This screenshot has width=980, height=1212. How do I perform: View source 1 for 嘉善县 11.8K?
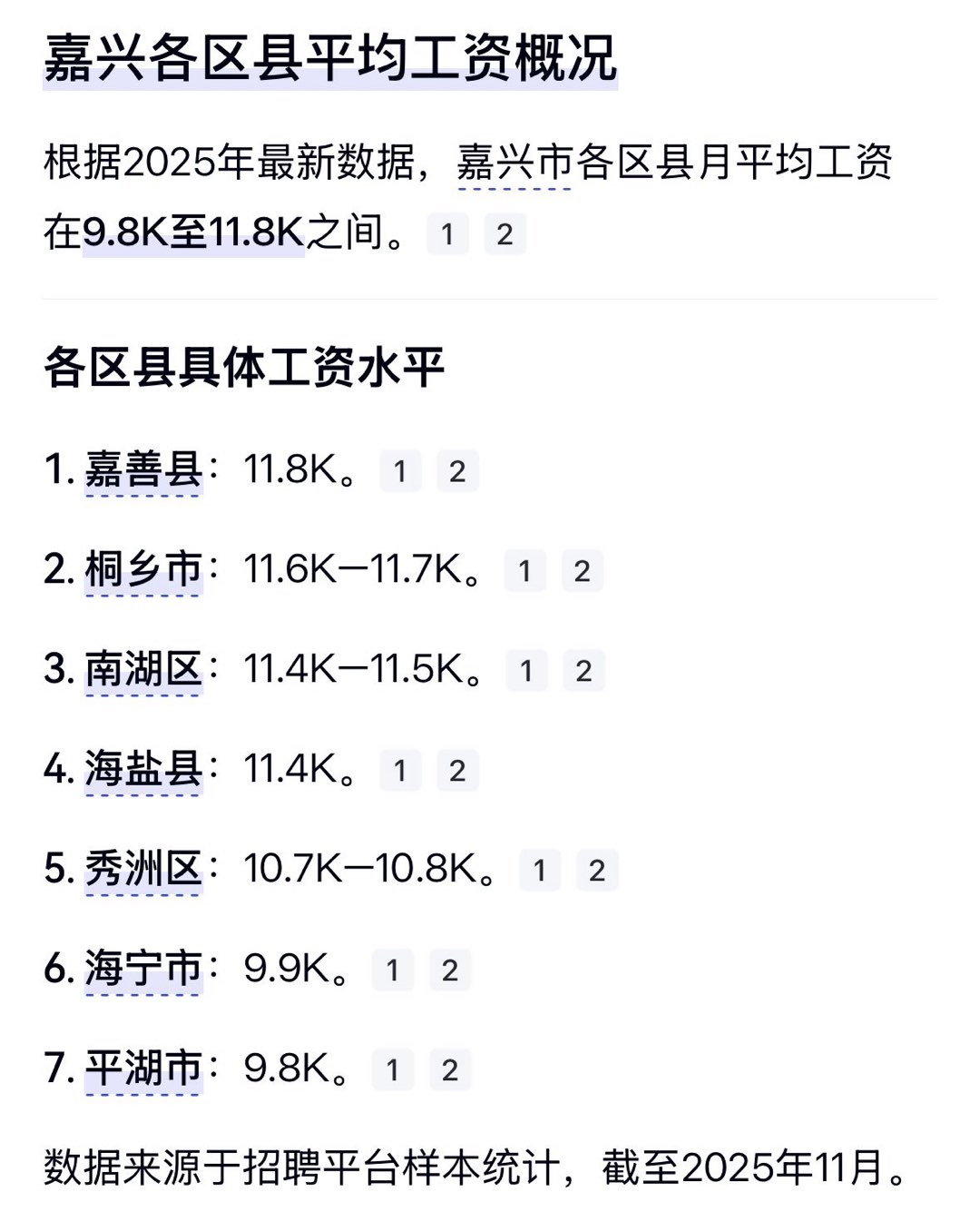coord(400,471)
